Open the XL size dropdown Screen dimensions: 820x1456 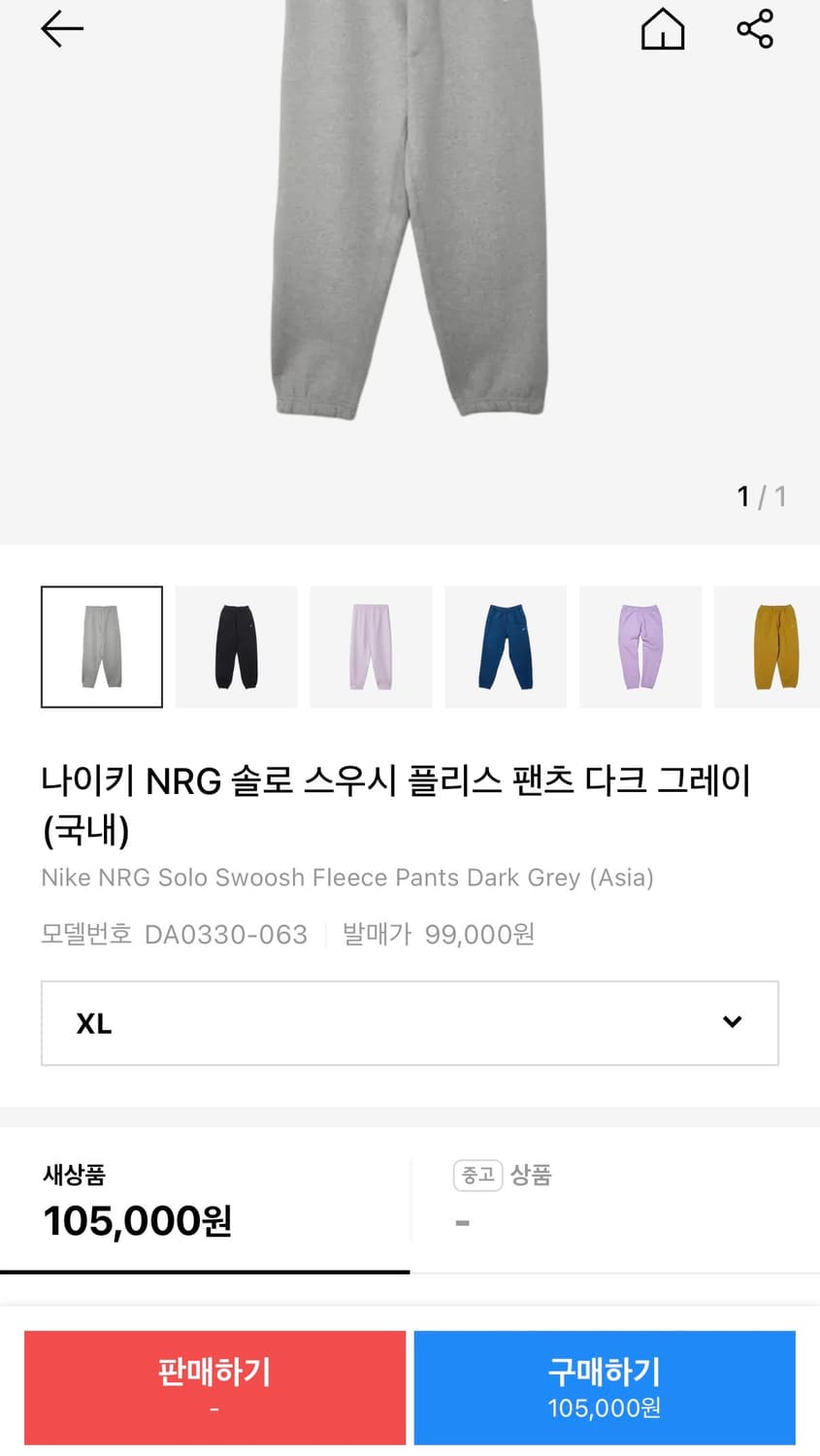click(410, 1022)
